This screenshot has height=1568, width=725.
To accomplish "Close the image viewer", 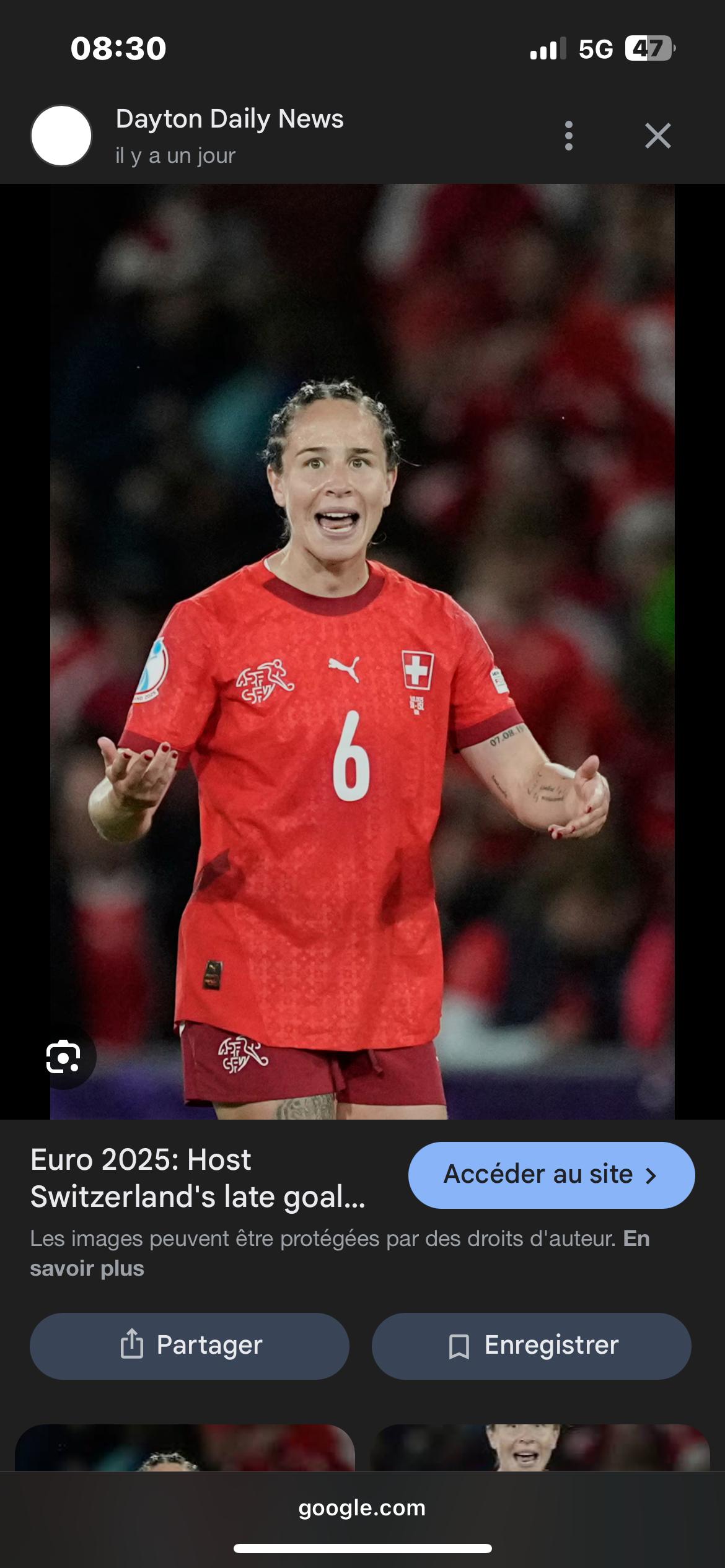I will 657,136.
